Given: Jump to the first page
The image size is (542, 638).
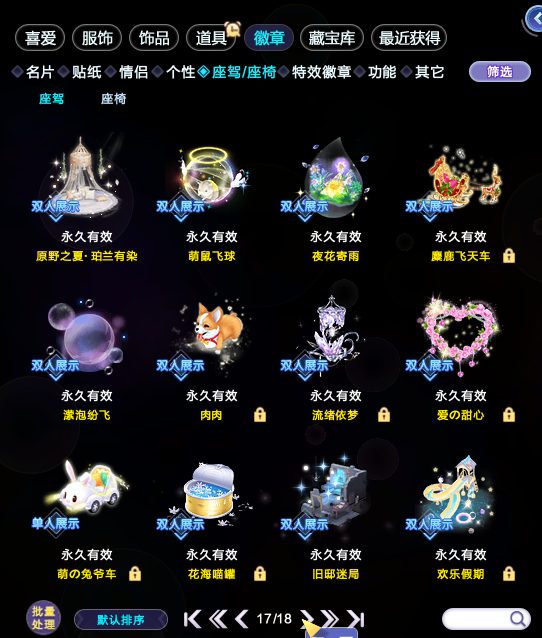Looking at the screenshot, I should (x=192, y=619).
